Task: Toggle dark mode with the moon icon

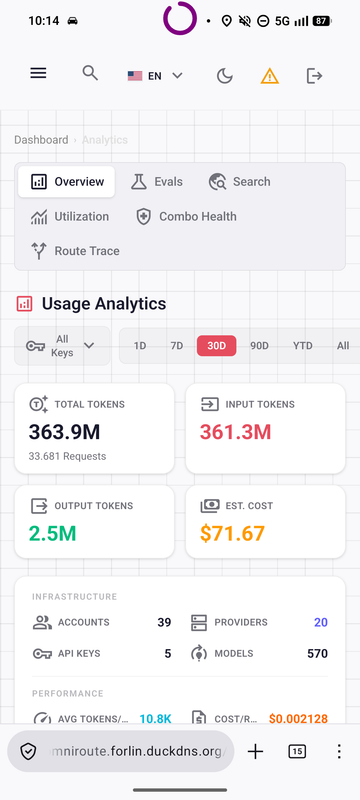Action: click(224, 76)
